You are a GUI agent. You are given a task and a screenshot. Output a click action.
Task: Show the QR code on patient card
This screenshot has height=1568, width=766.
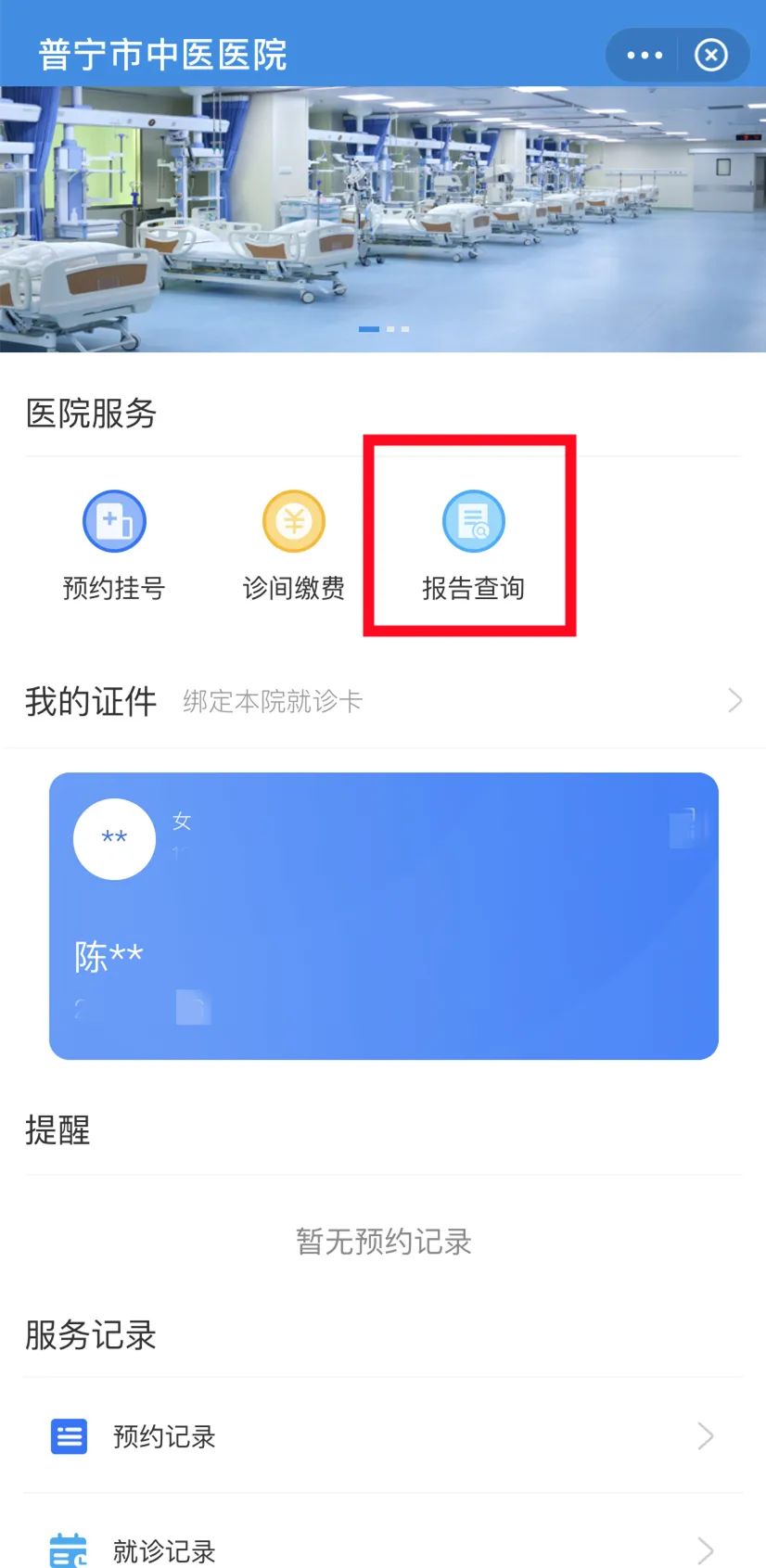pos(686,827)
